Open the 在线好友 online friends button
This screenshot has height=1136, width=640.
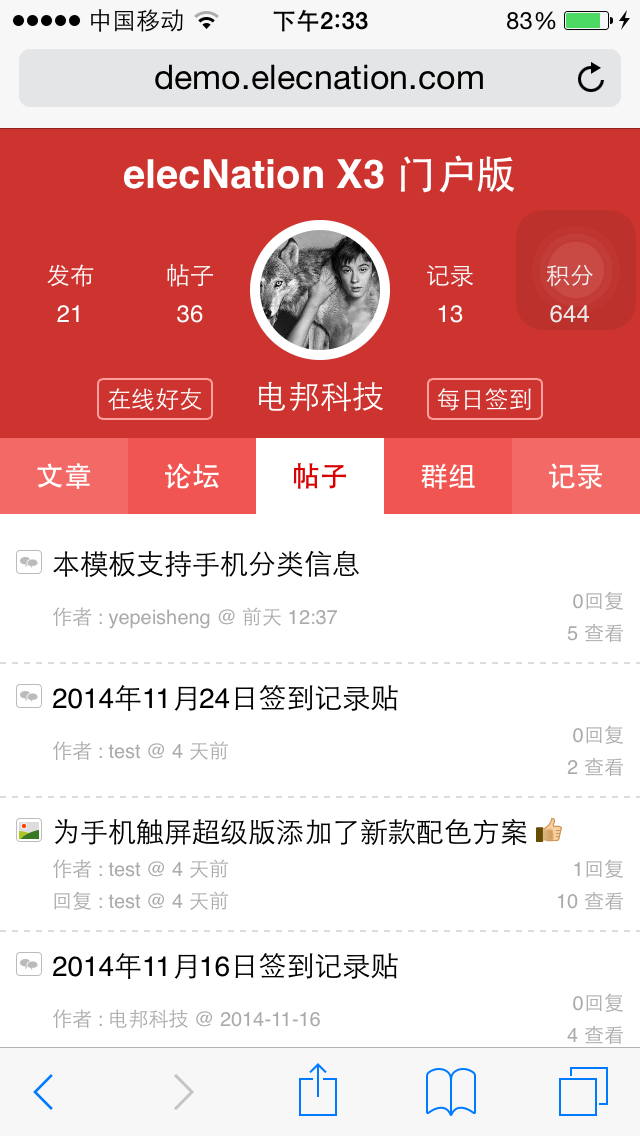coord(155,400)
